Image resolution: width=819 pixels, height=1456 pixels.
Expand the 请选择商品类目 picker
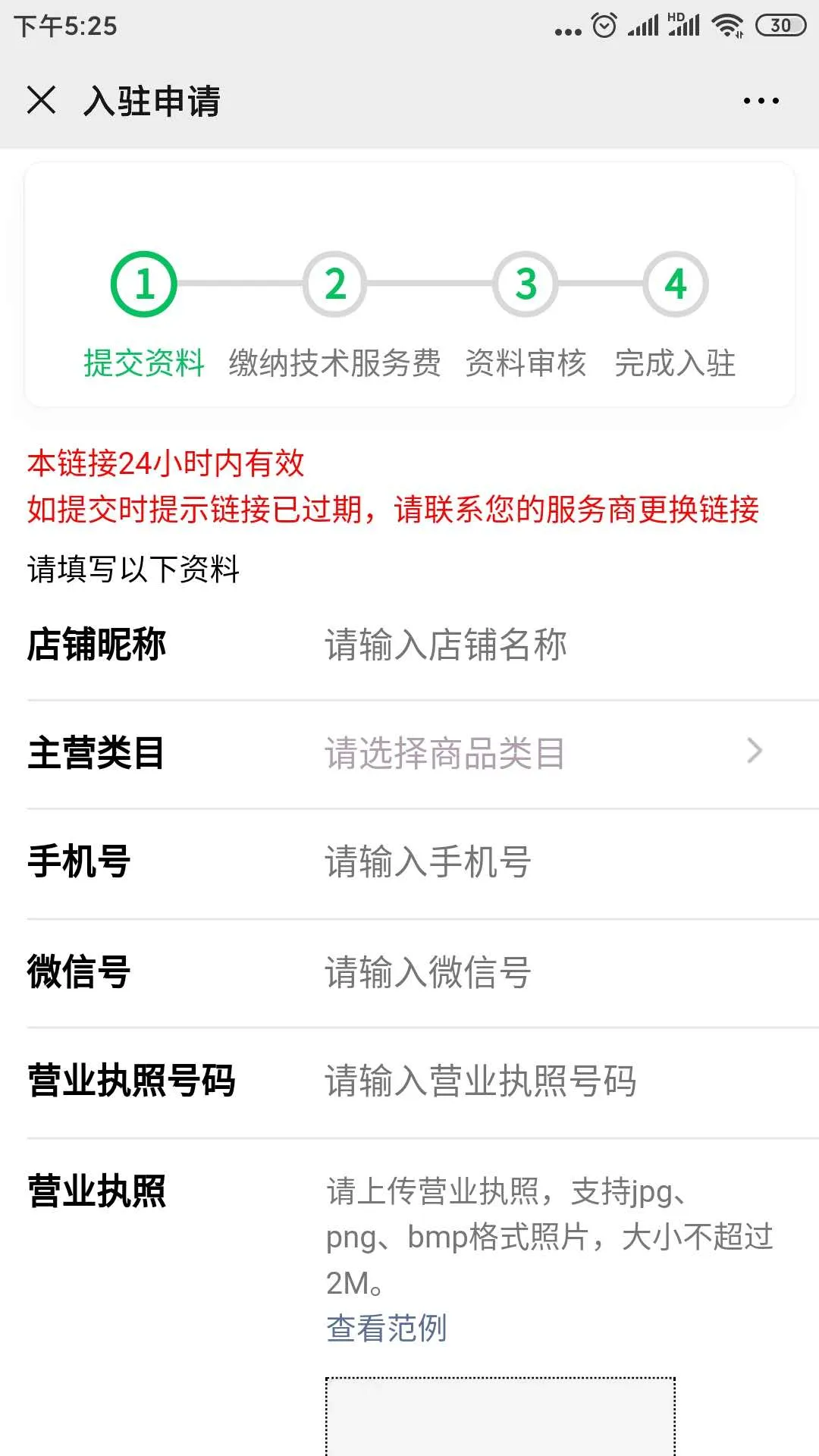point(444,751)
